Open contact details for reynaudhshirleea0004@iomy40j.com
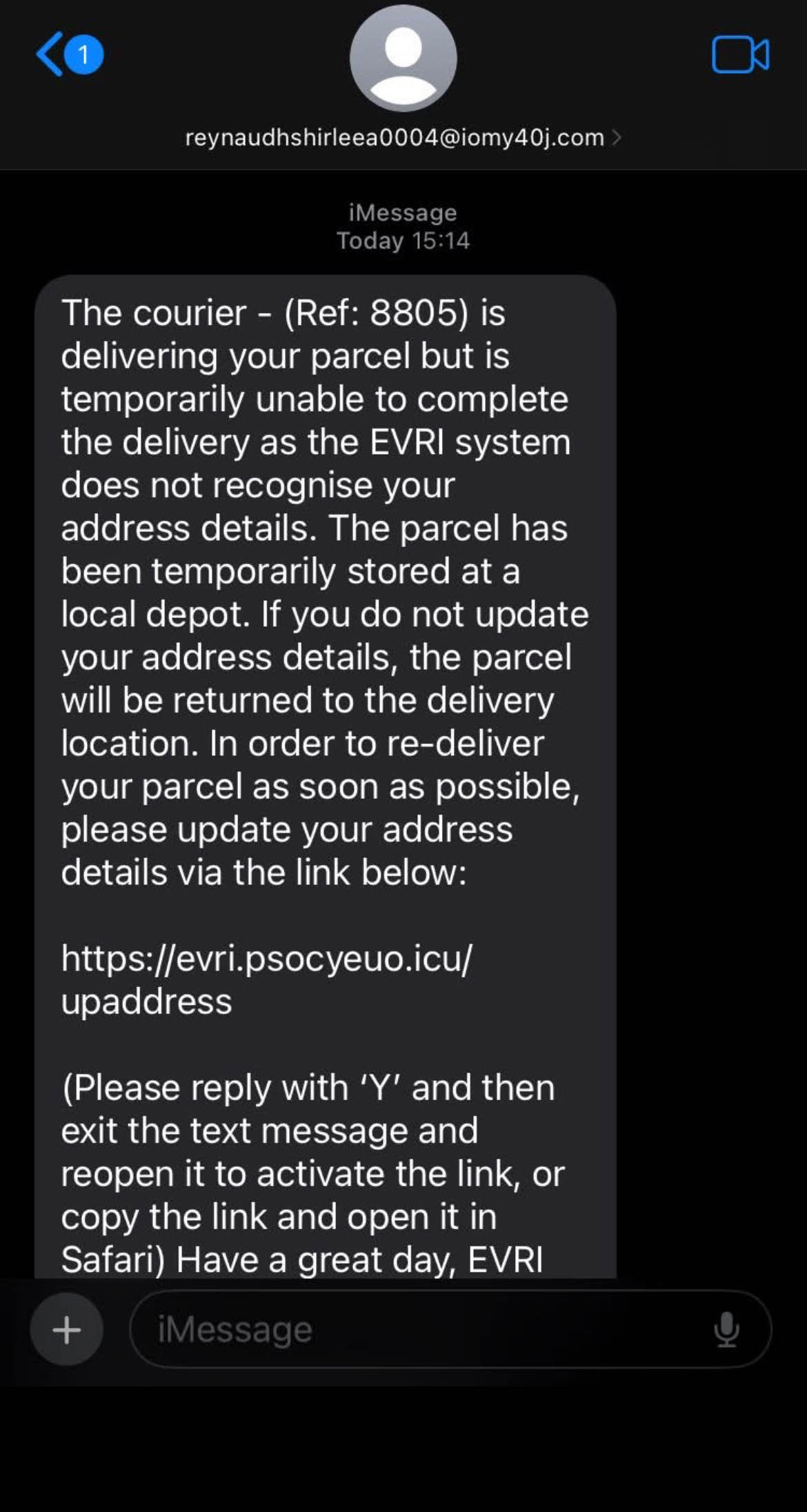The width and height of the screenshot is (807, 1512). (403, 137)
